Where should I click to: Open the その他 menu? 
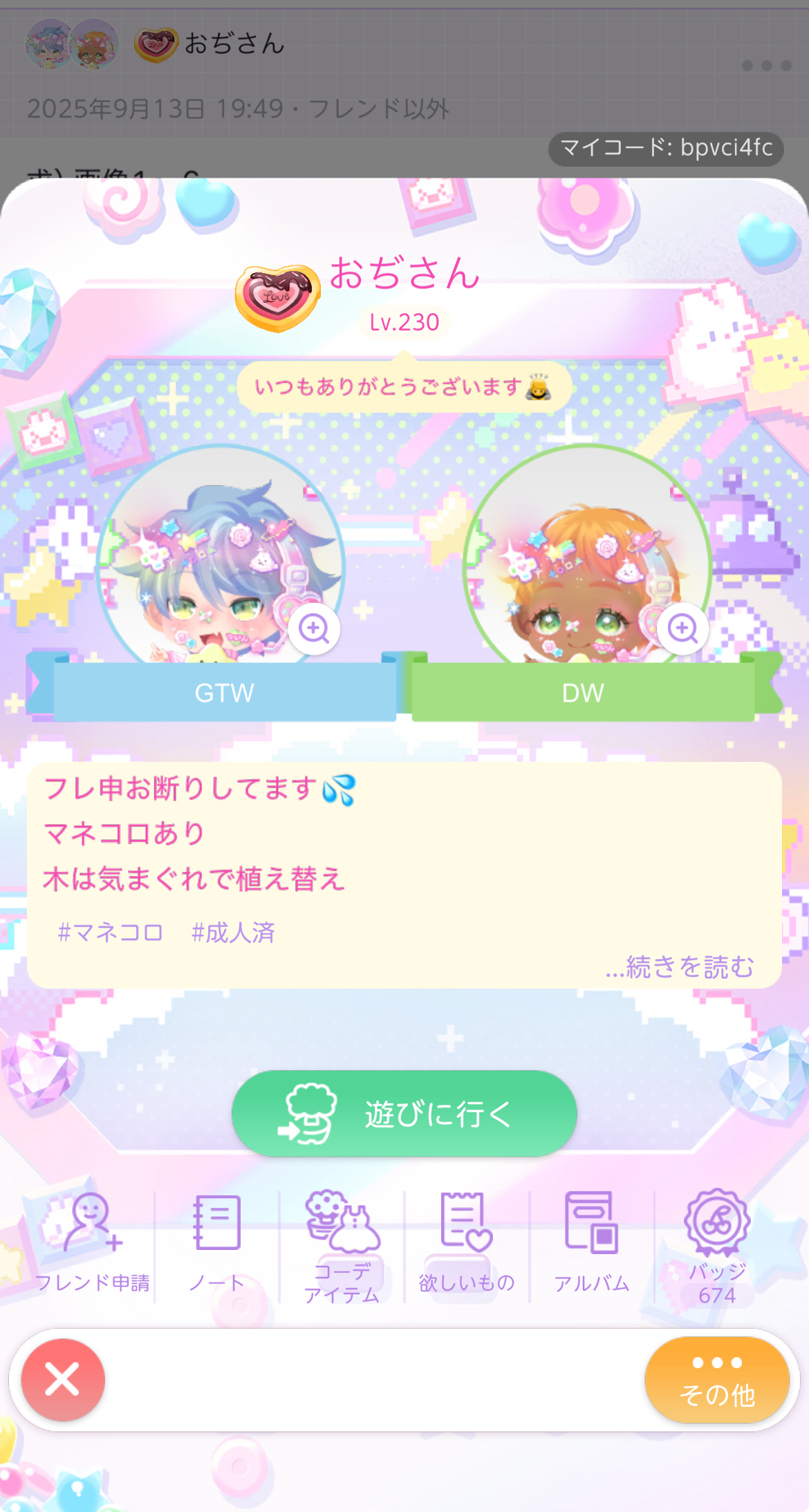tap(717, 1380)
